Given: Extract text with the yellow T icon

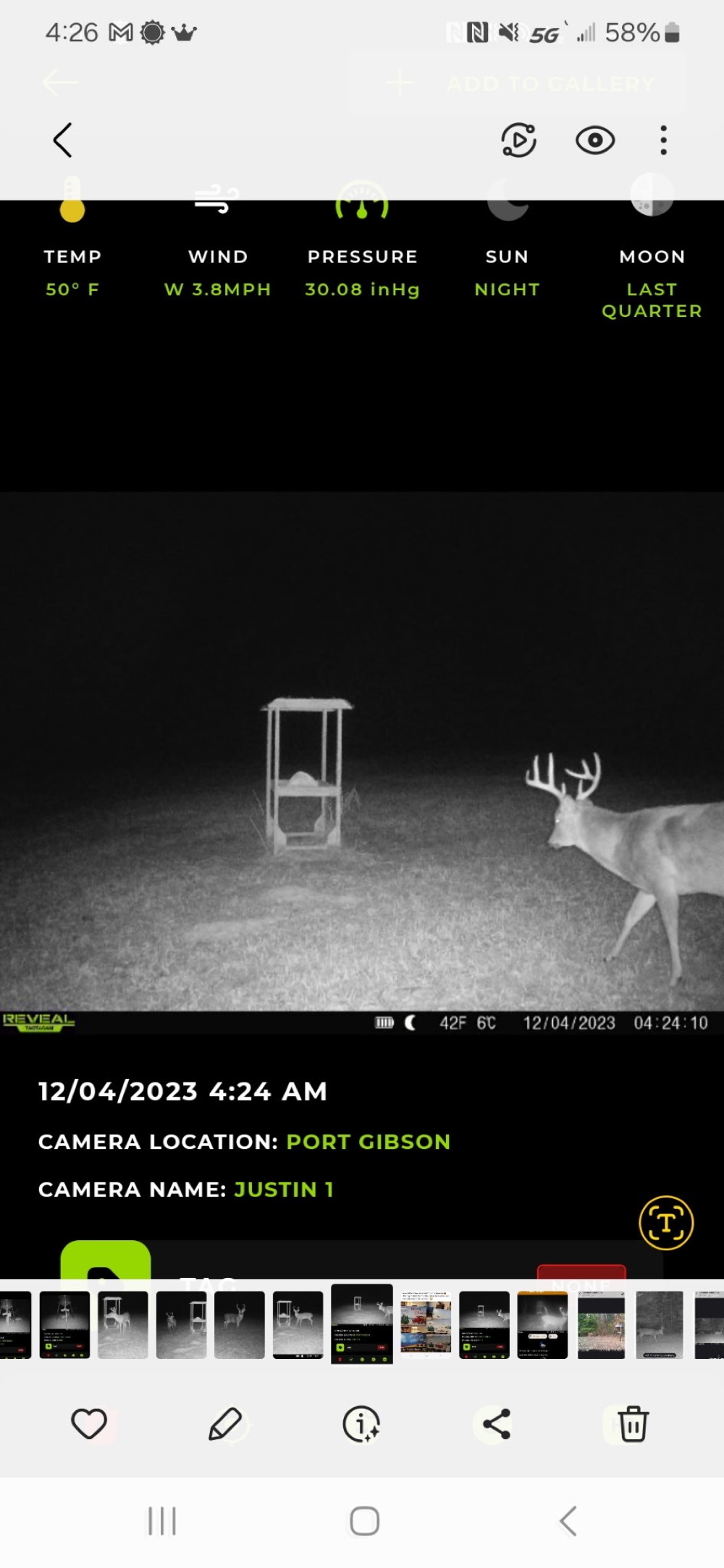Looking at the screenshot, I should coord(666,1223).
